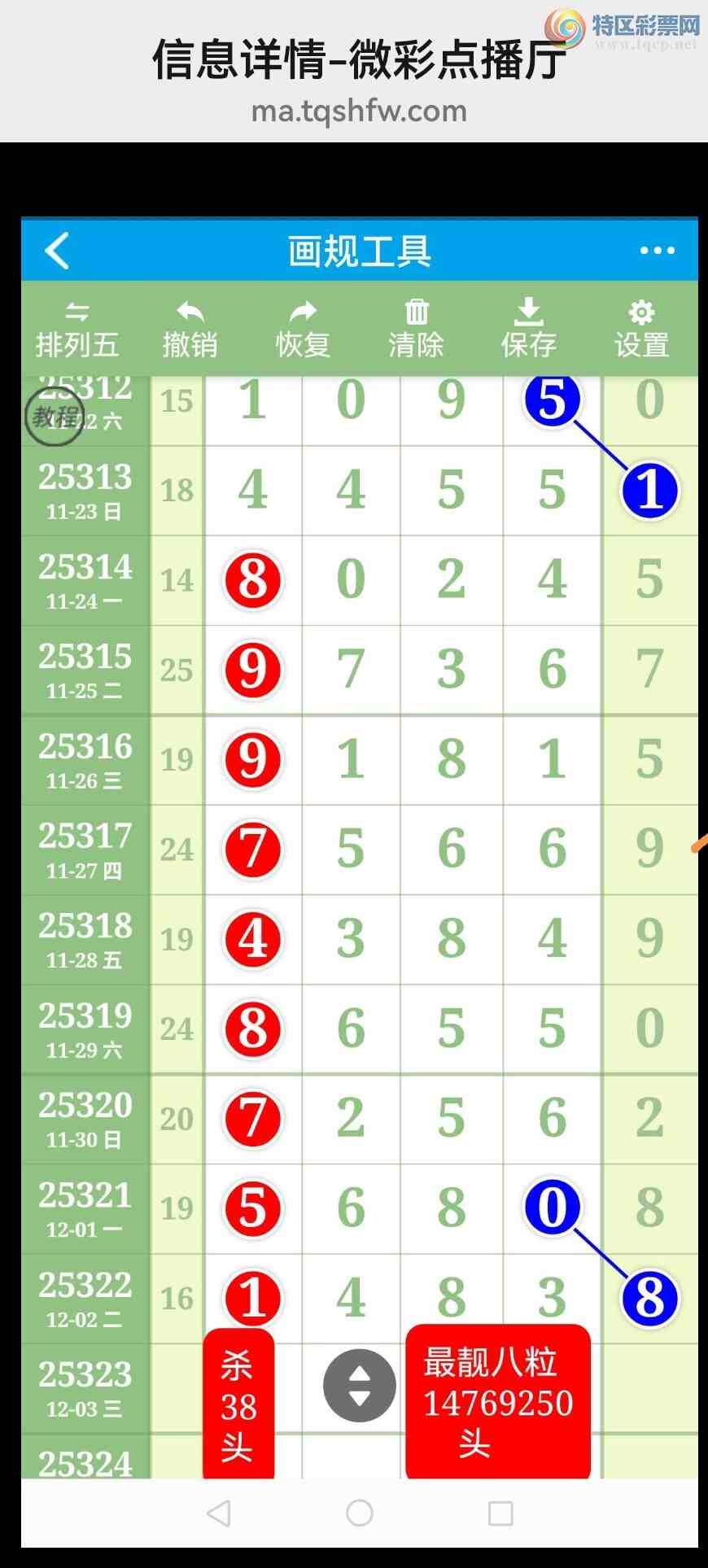Clear all marks using 清除

416,330
